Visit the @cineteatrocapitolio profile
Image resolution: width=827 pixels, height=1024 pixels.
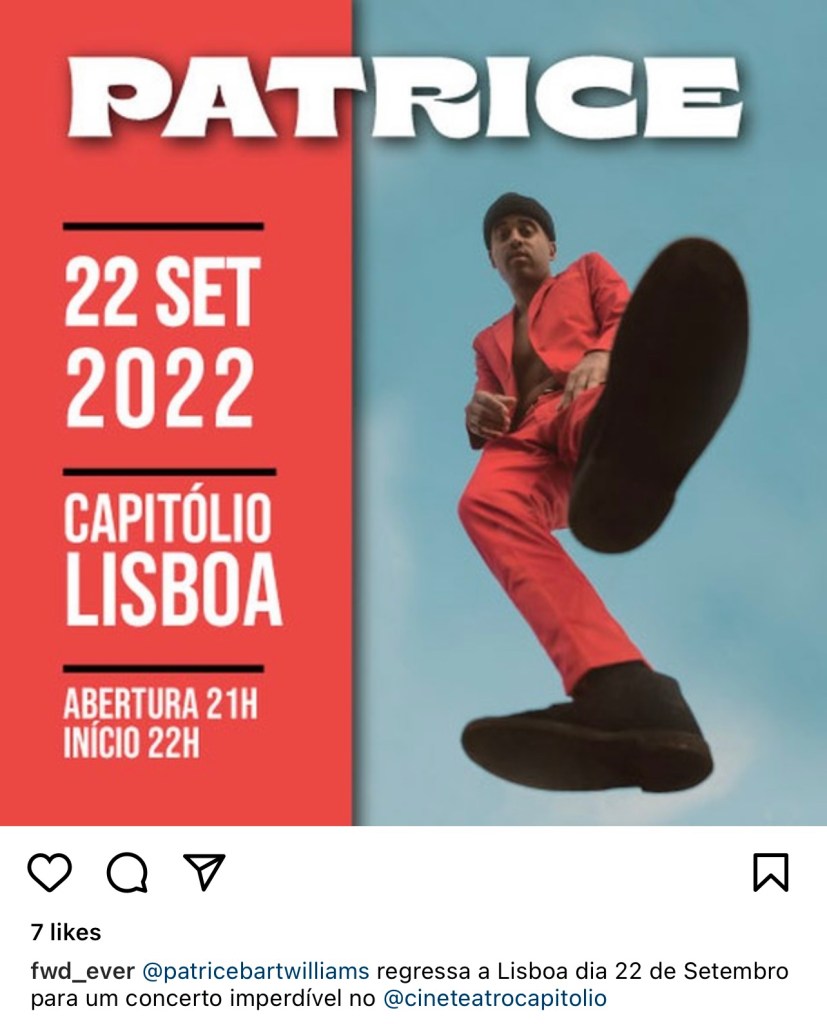coord(495,998)
